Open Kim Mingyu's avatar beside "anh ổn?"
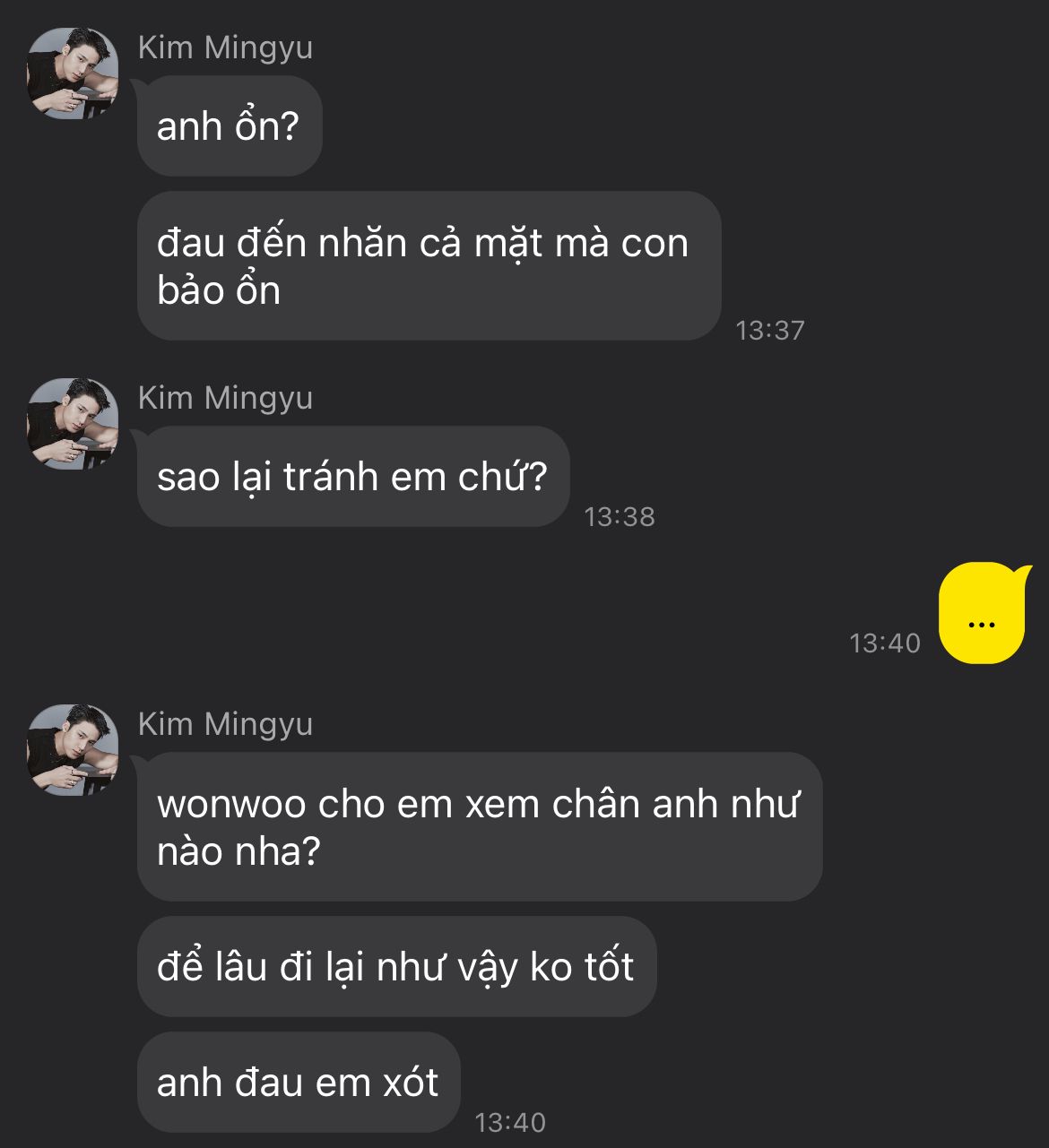 73,73
